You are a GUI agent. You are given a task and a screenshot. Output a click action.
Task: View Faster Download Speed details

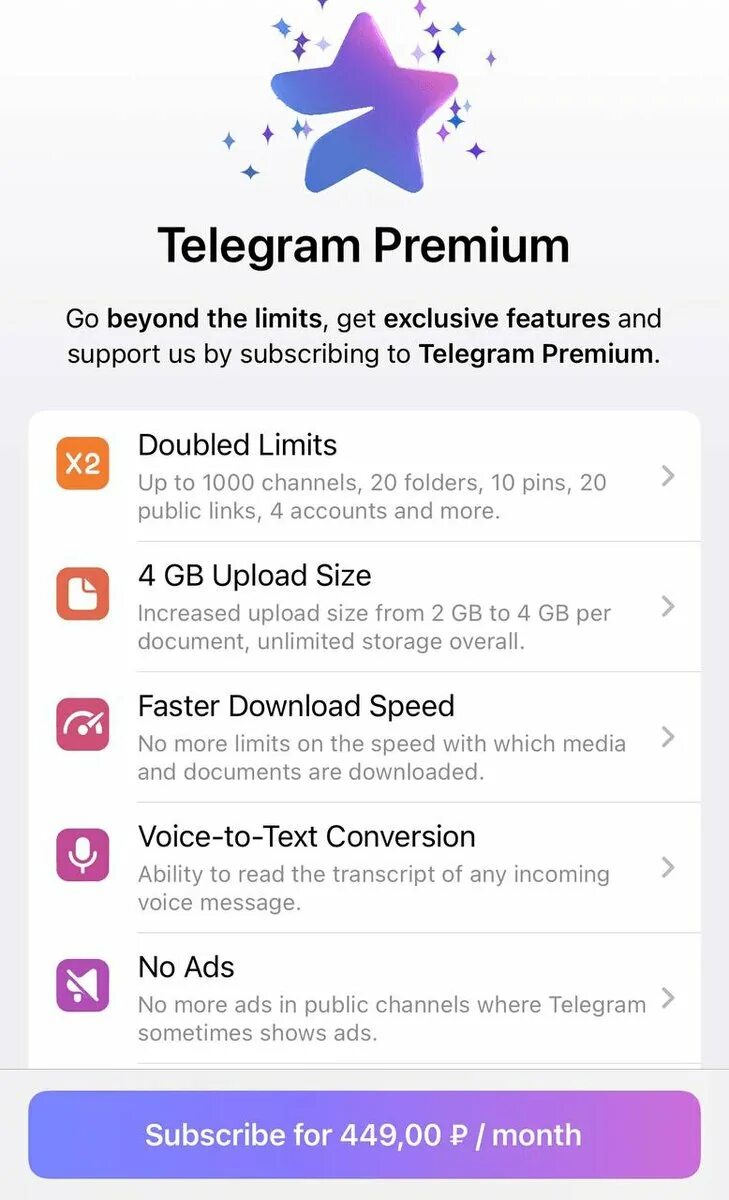pos(364,737)
